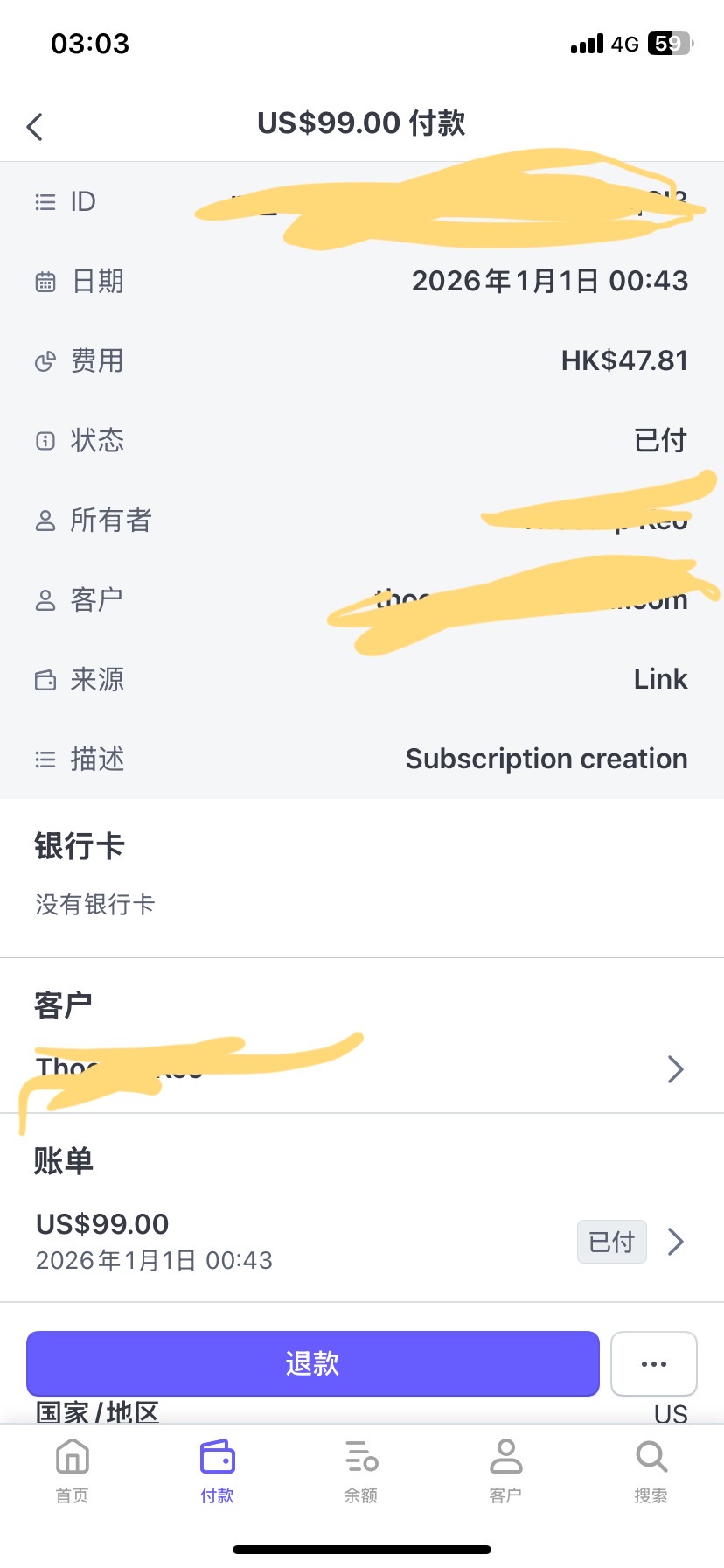Screen dimensions: 724x1568
Task: Open the three-dot more options button
Action: tap(653, 1363)
